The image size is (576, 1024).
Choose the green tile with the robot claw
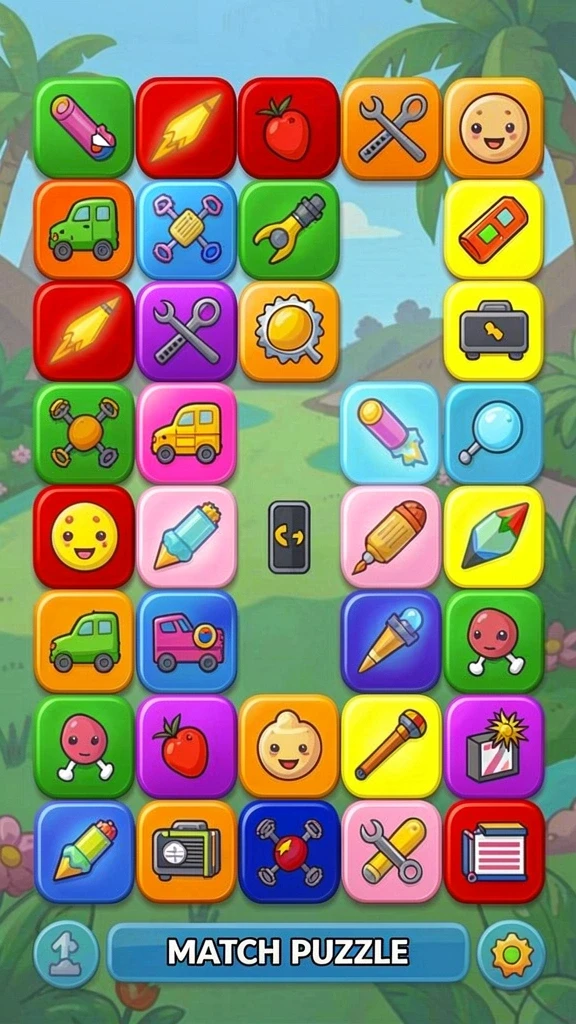click(x=289, y=230)
